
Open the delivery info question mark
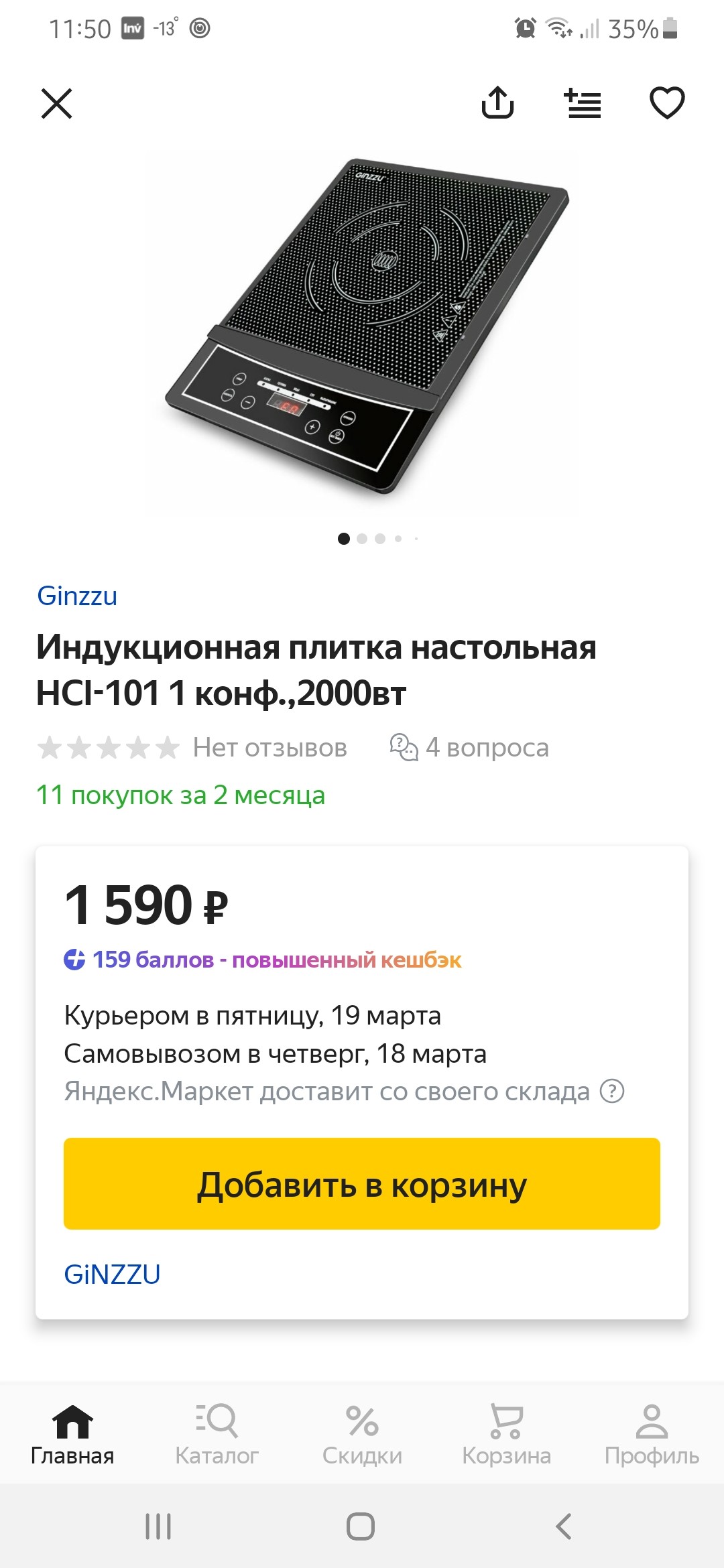pyautogui.click(x=611, y=1091)
